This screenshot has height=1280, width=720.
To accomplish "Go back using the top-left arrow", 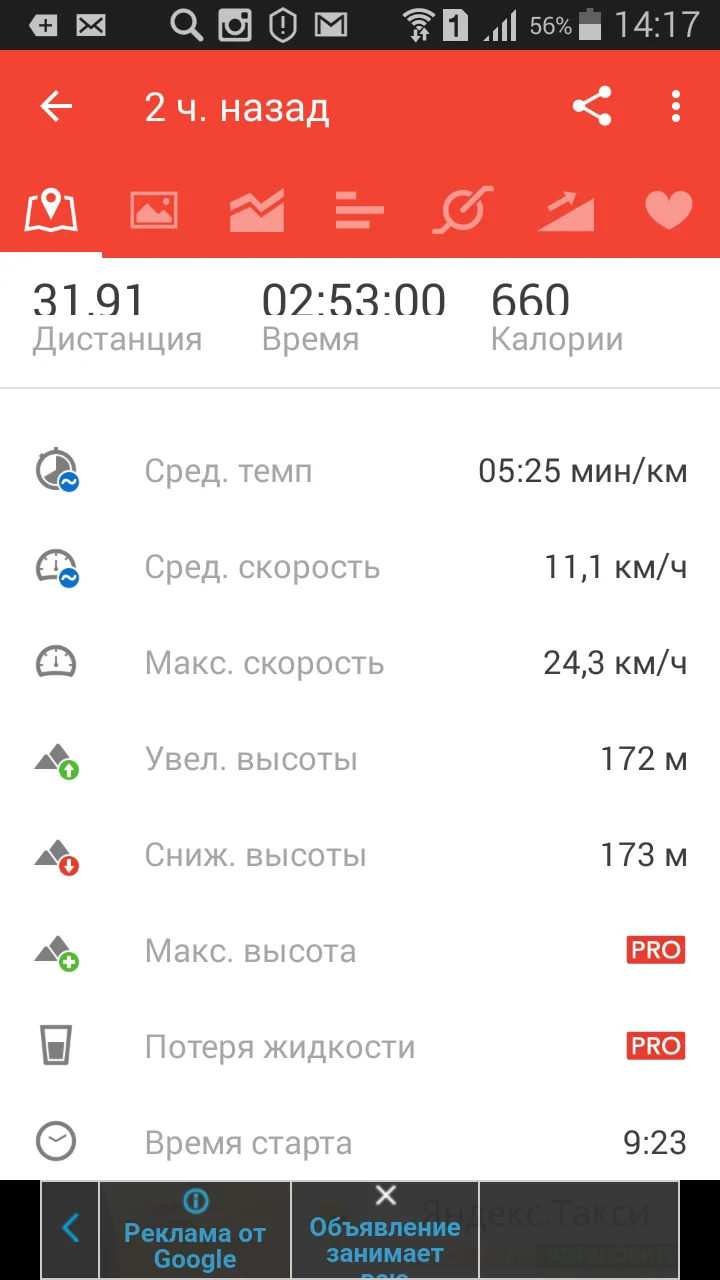I will coord(57,107).
